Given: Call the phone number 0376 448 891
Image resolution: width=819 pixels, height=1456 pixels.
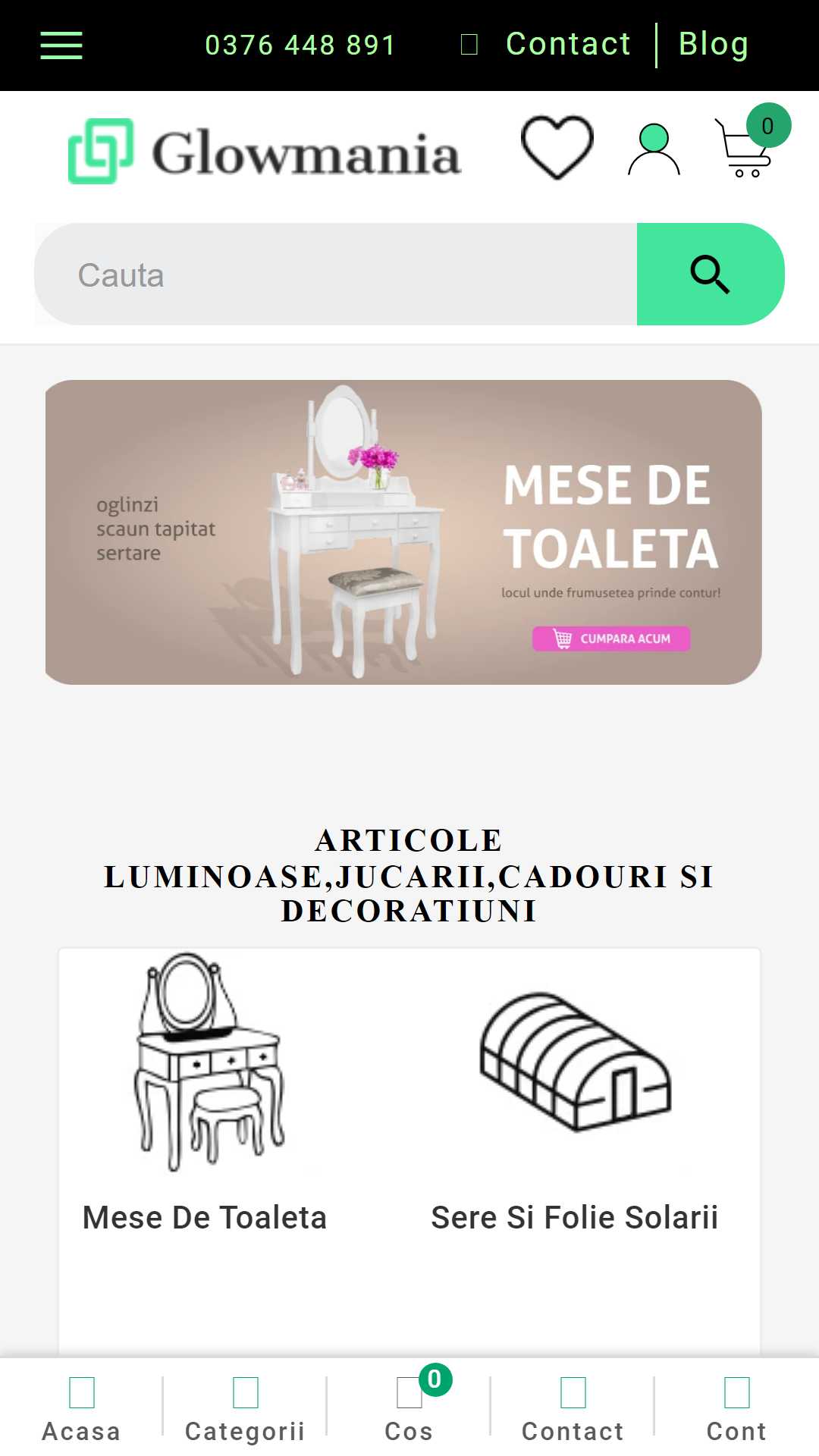Looking at the screenshot, I should pyautogui.click(x=300, y=45).
